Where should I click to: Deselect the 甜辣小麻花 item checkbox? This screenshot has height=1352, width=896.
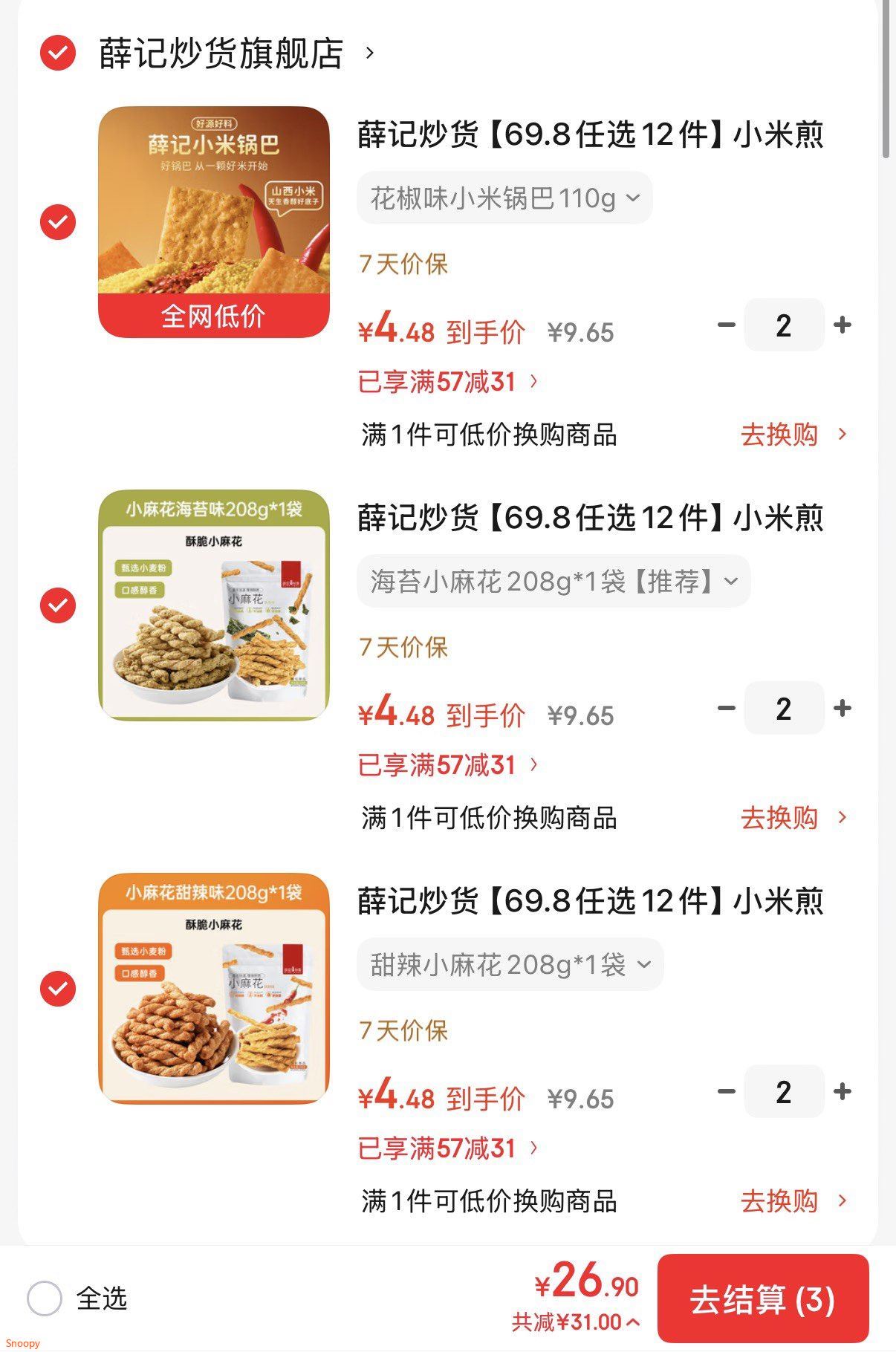[x=58, y=988]
